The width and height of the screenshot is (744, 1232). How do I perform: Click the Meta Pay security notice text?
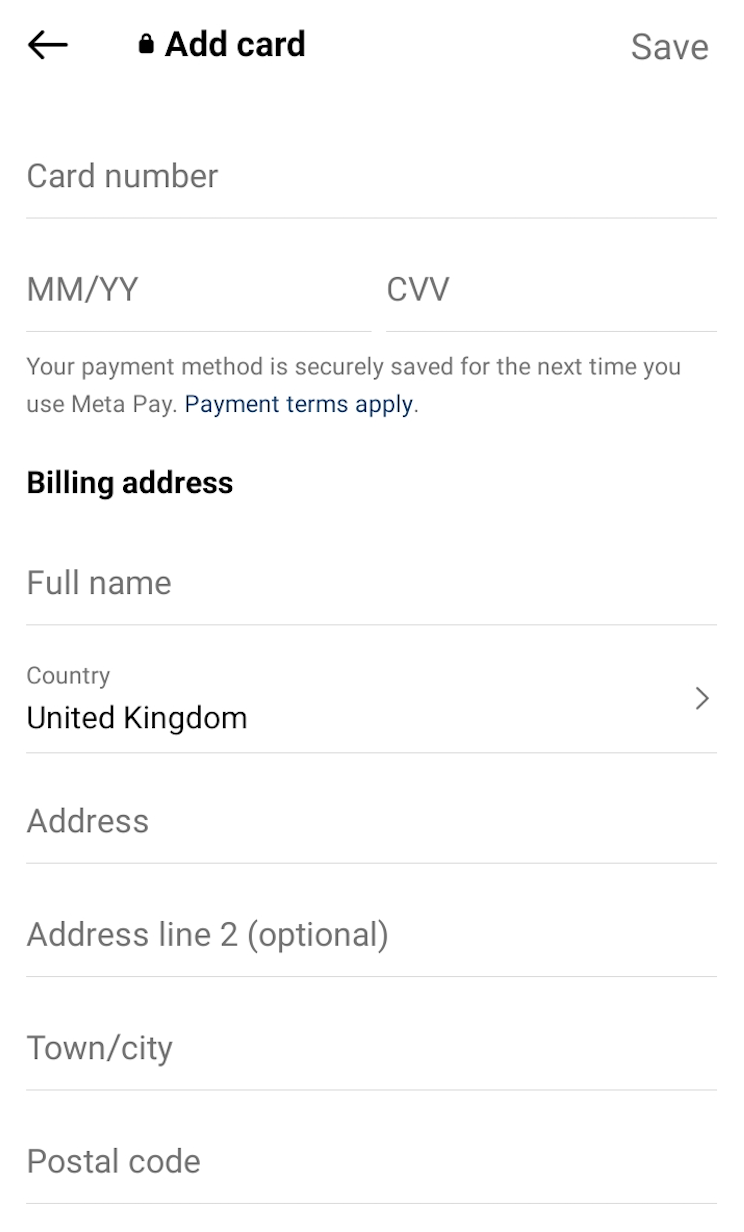[x=353, y=385]
